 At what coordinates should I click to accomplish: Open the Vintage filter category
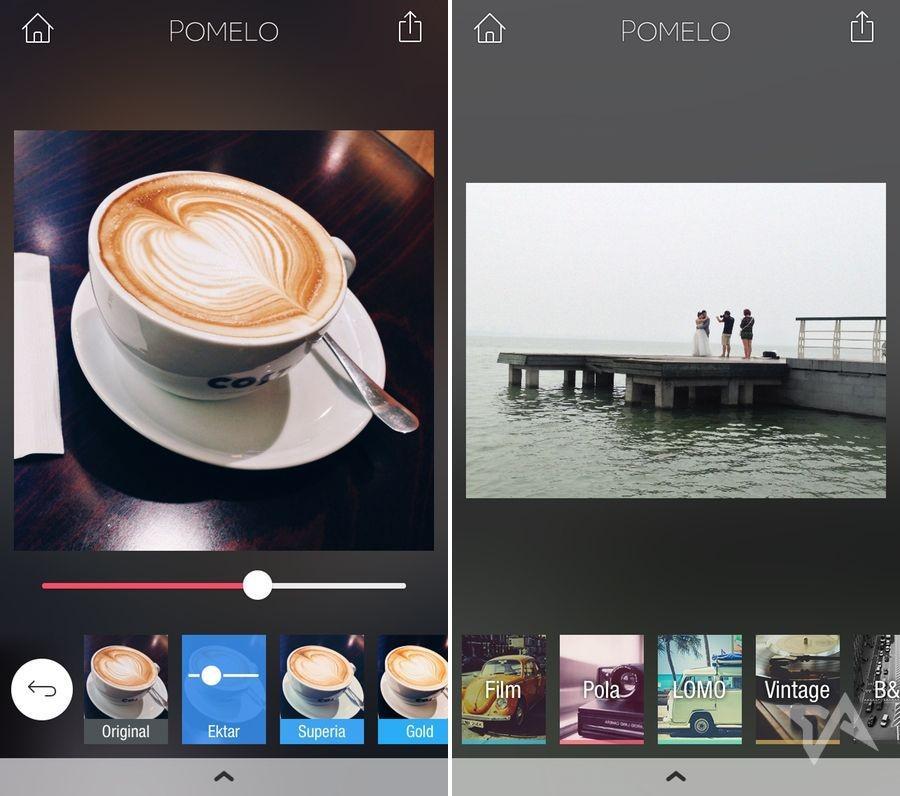(x=797, y=689)
